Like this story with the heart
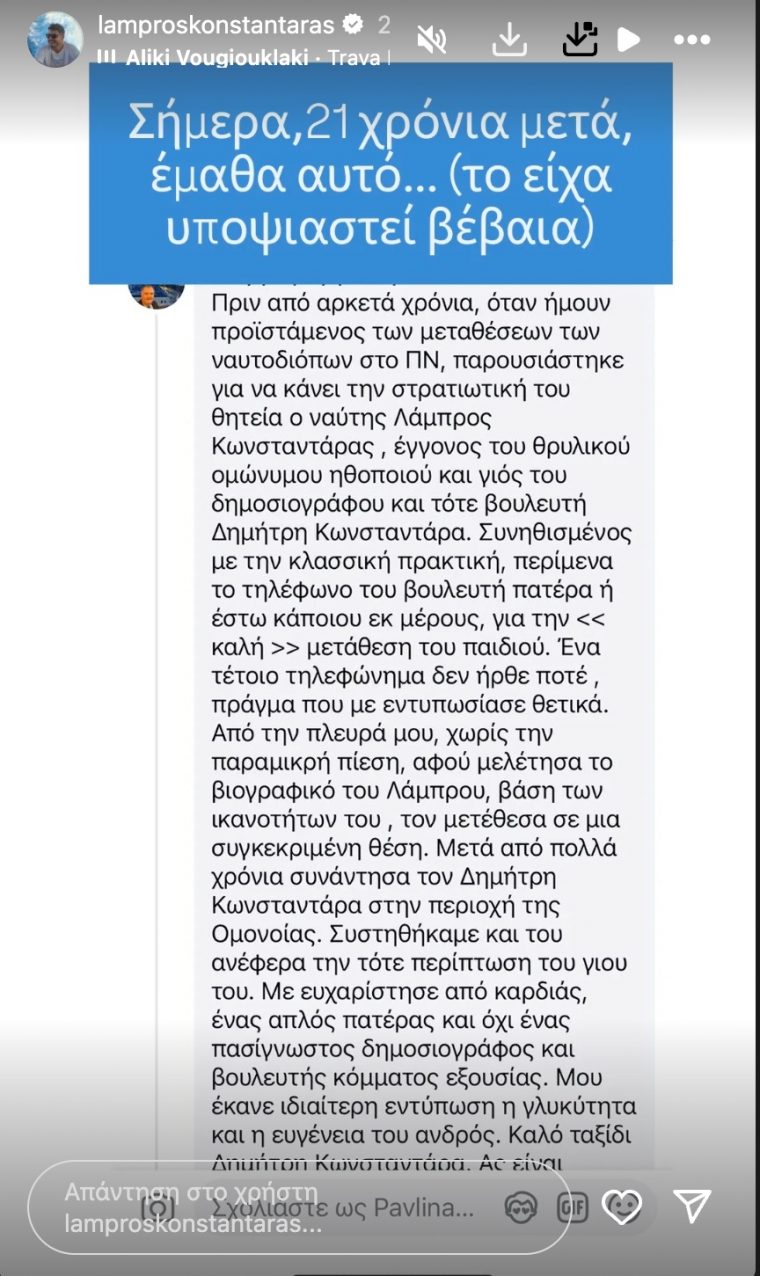760x1276 pixels. [x=622, y=1207]
